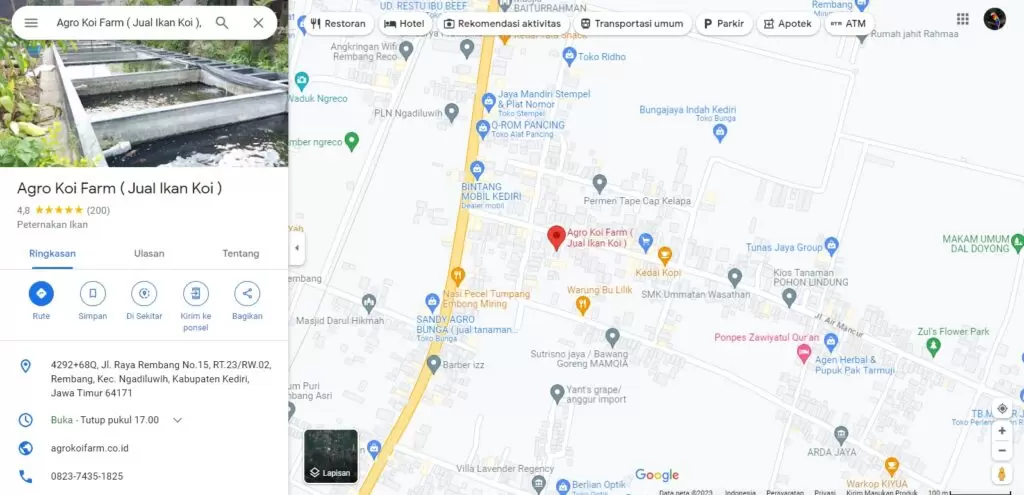Switch to the Tentang tab
The height and width of the screenshot is (495, 1024).
point(240,254)
